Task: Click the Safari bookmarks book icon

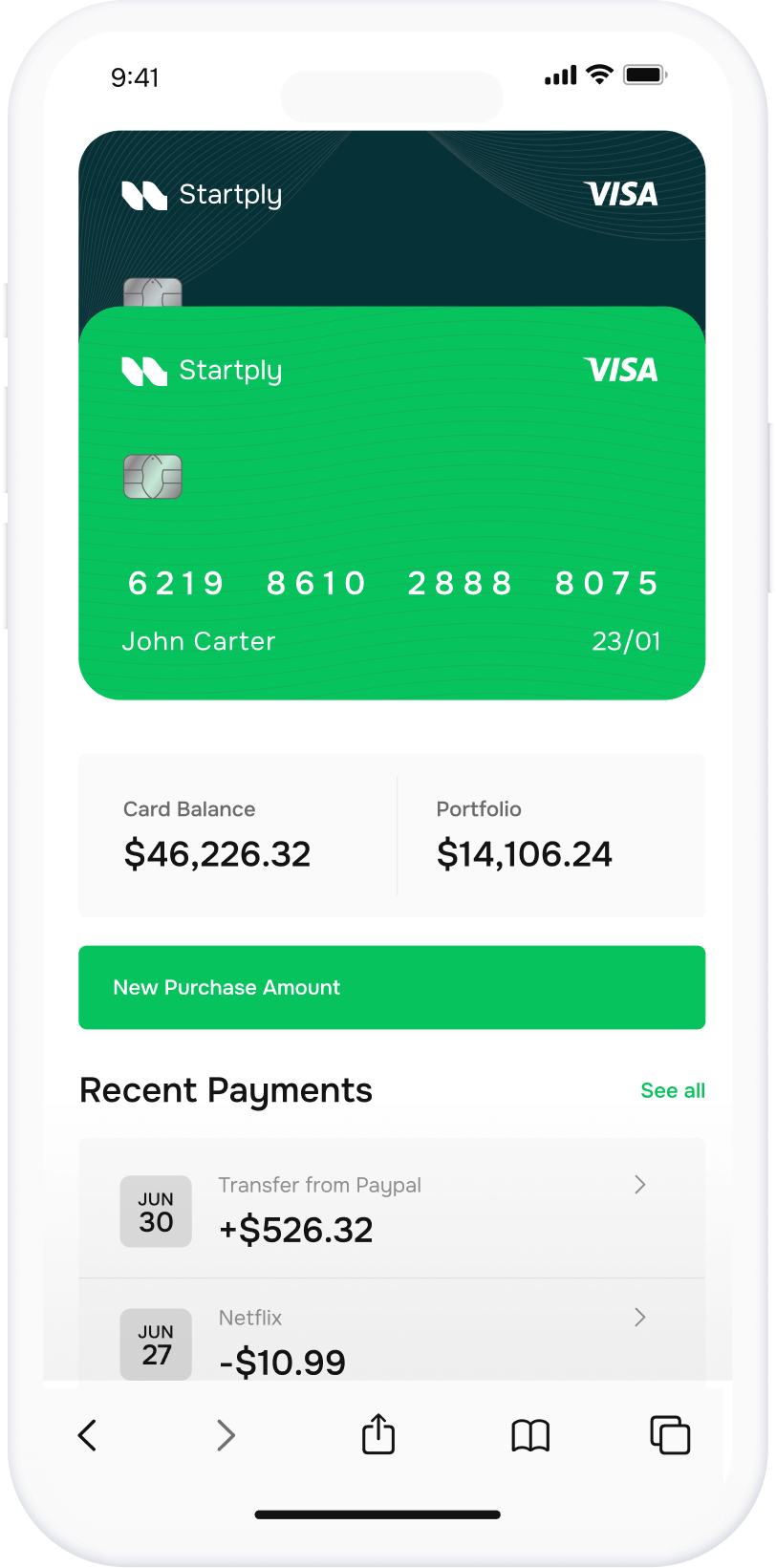Action: point(530,1434)
